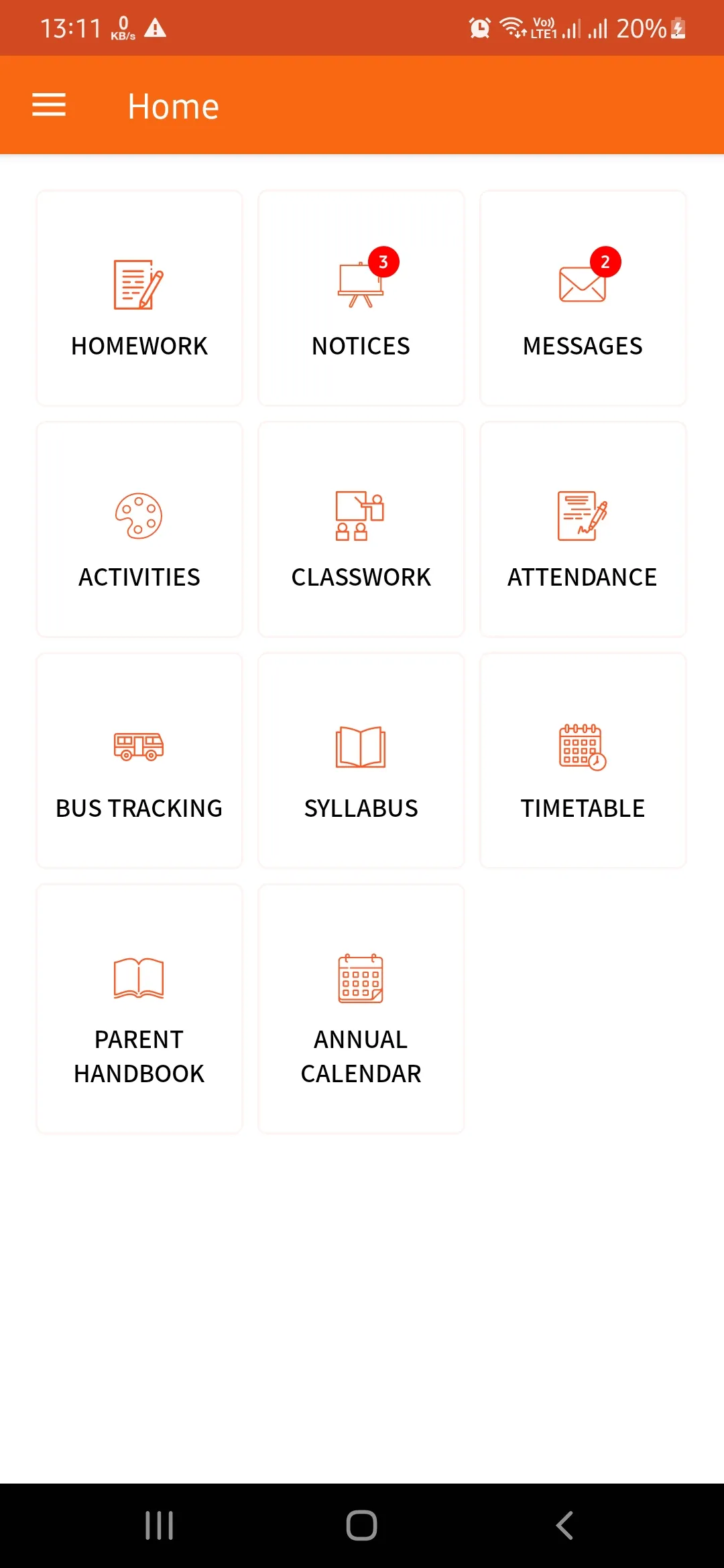
Task: Launch Bus Tracking
Action: pos(139,761)
